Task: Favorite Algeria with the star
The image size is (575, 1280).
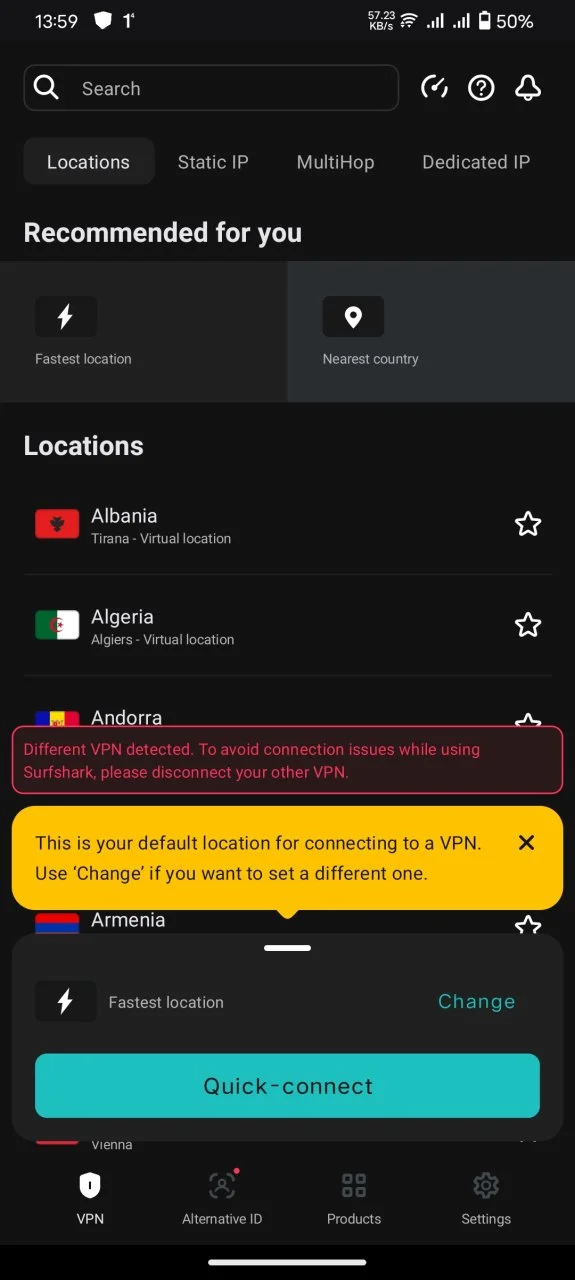Action: point(527,625)
